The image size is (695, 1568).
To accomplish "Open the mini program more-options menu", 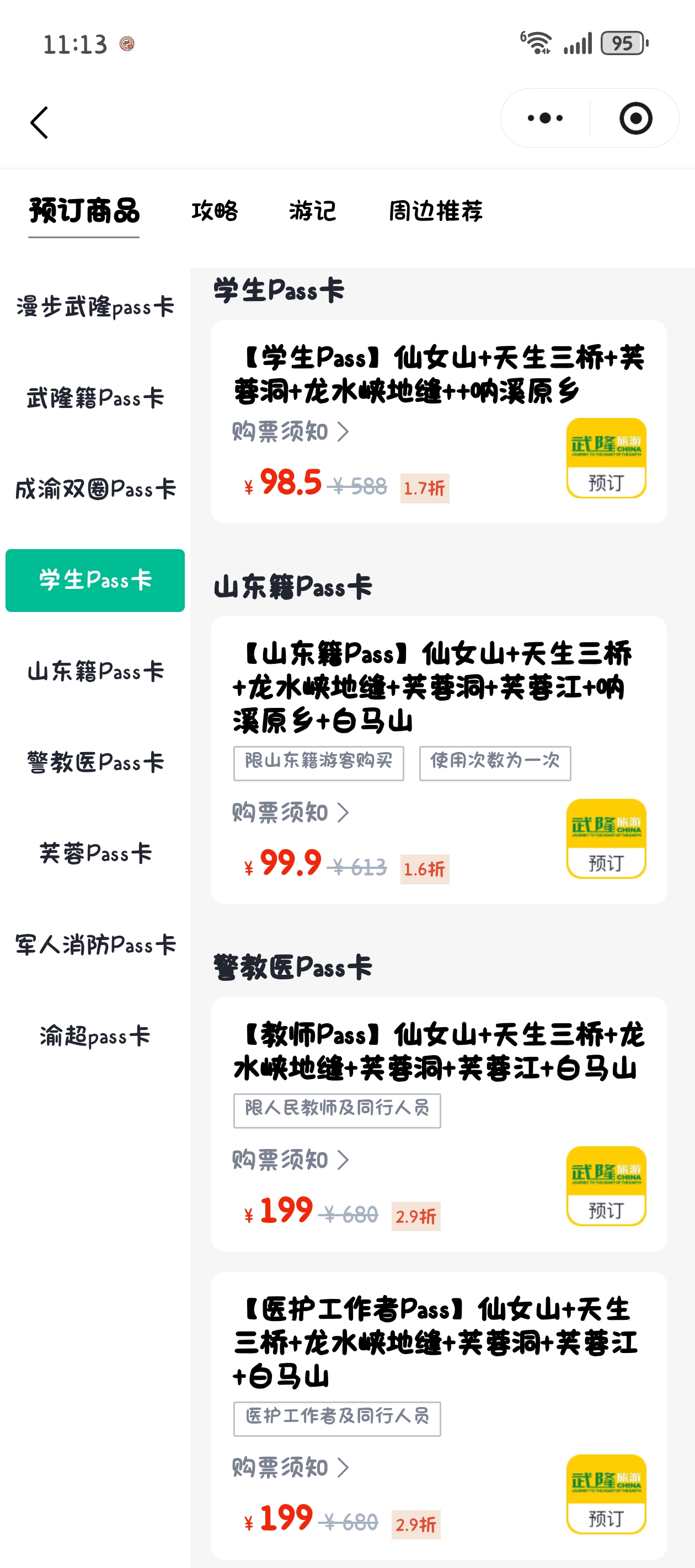I will [545, 118].
